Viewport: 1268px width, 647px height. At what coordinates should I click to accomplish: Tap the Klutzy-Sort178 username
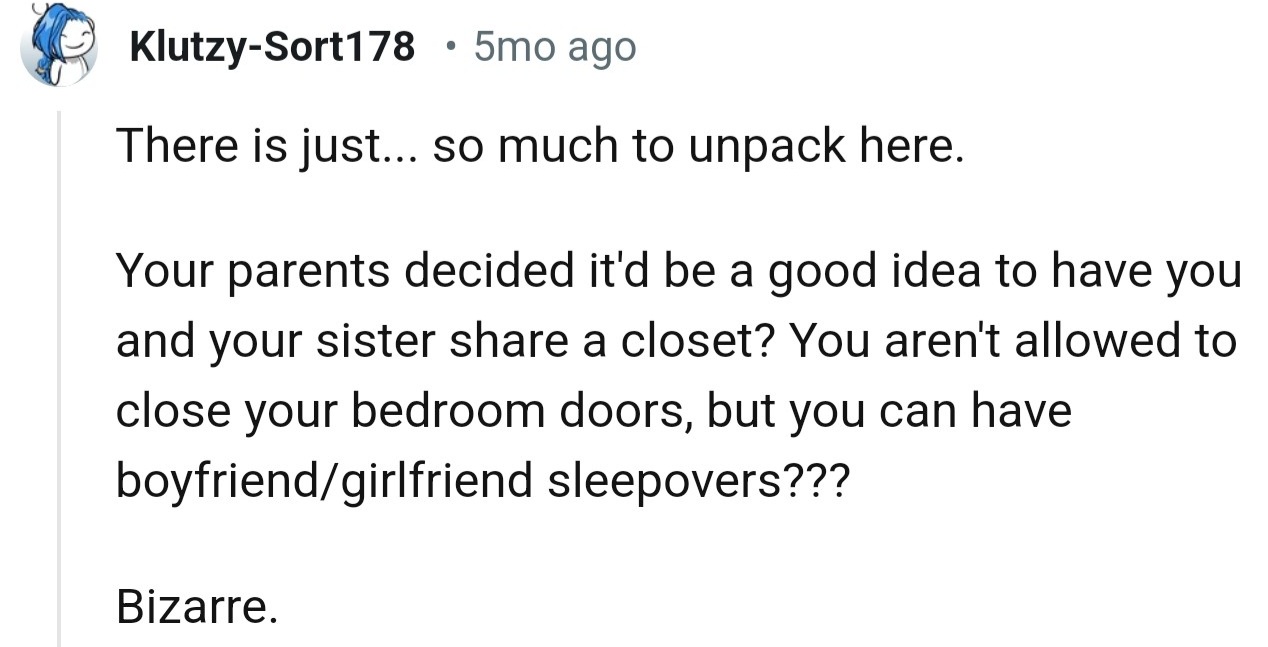click(272, 47)
